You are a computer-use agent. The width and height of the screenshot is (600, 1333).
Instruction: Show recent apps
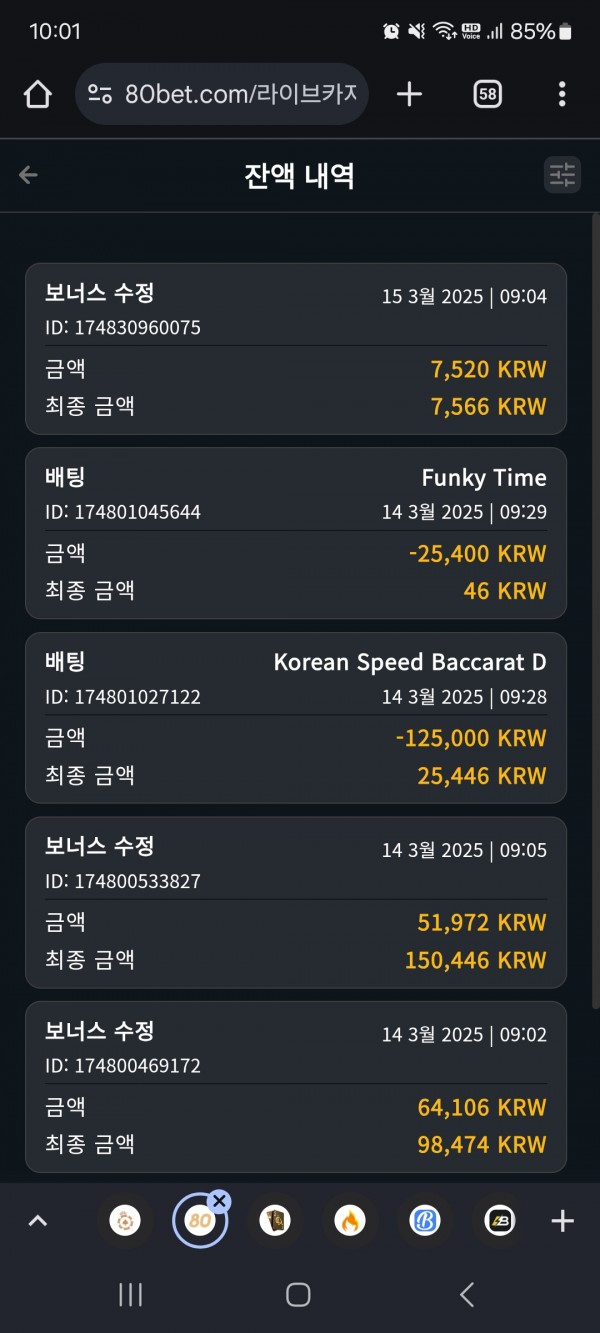coord(131,1295)
